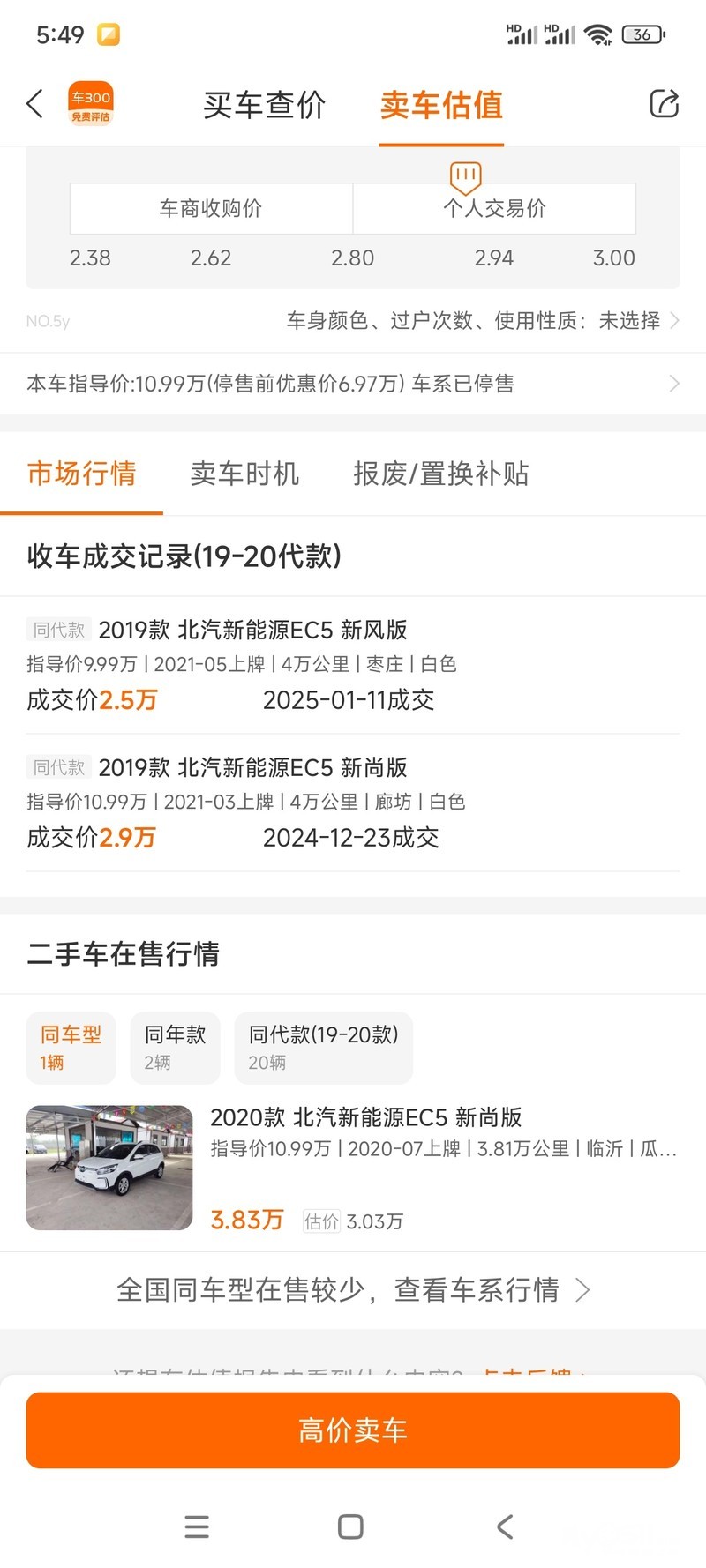Filter listings by 同代款(19-20款)
The image size is (706, 1568).
point(323,1048)
